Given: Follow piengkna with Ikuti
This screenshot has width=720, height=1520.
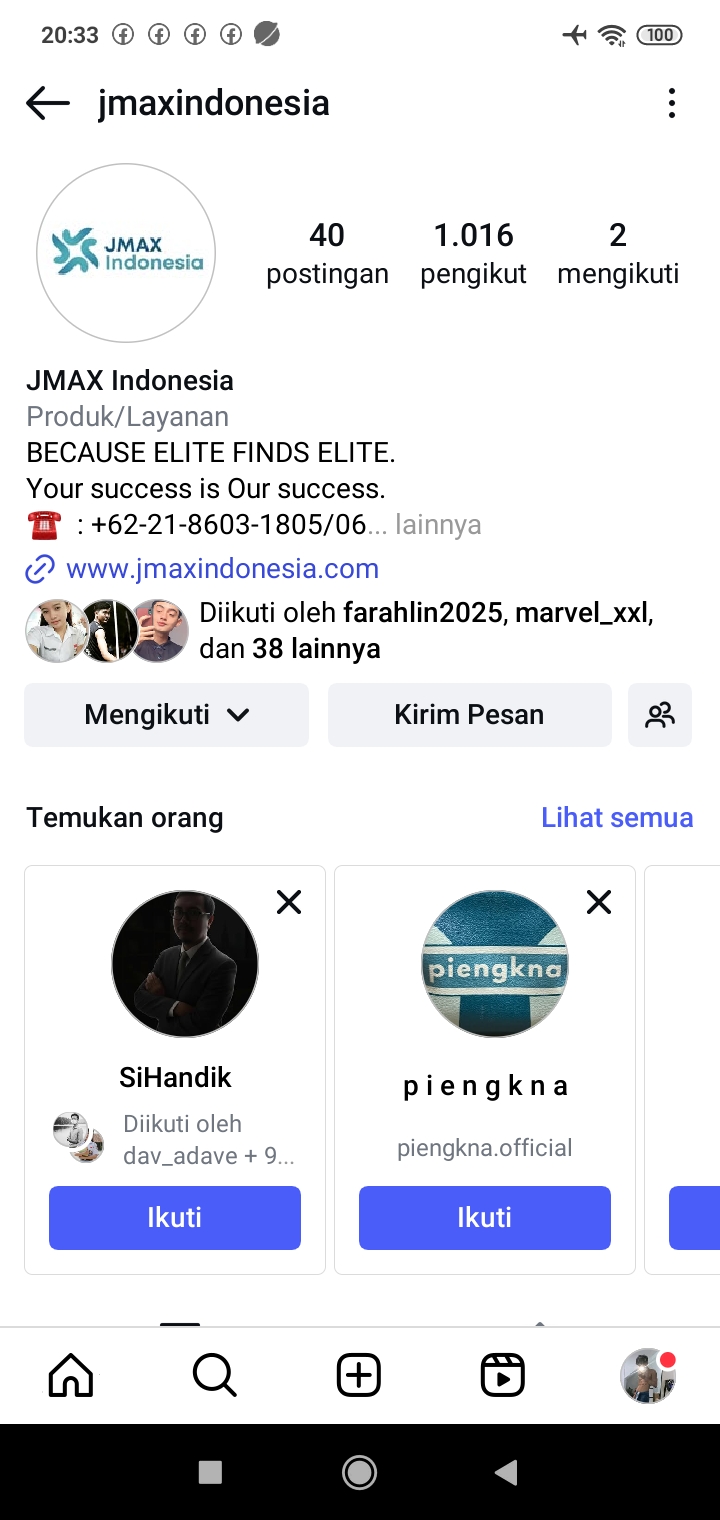Looking at the screenshot, I should (485, 1217).
